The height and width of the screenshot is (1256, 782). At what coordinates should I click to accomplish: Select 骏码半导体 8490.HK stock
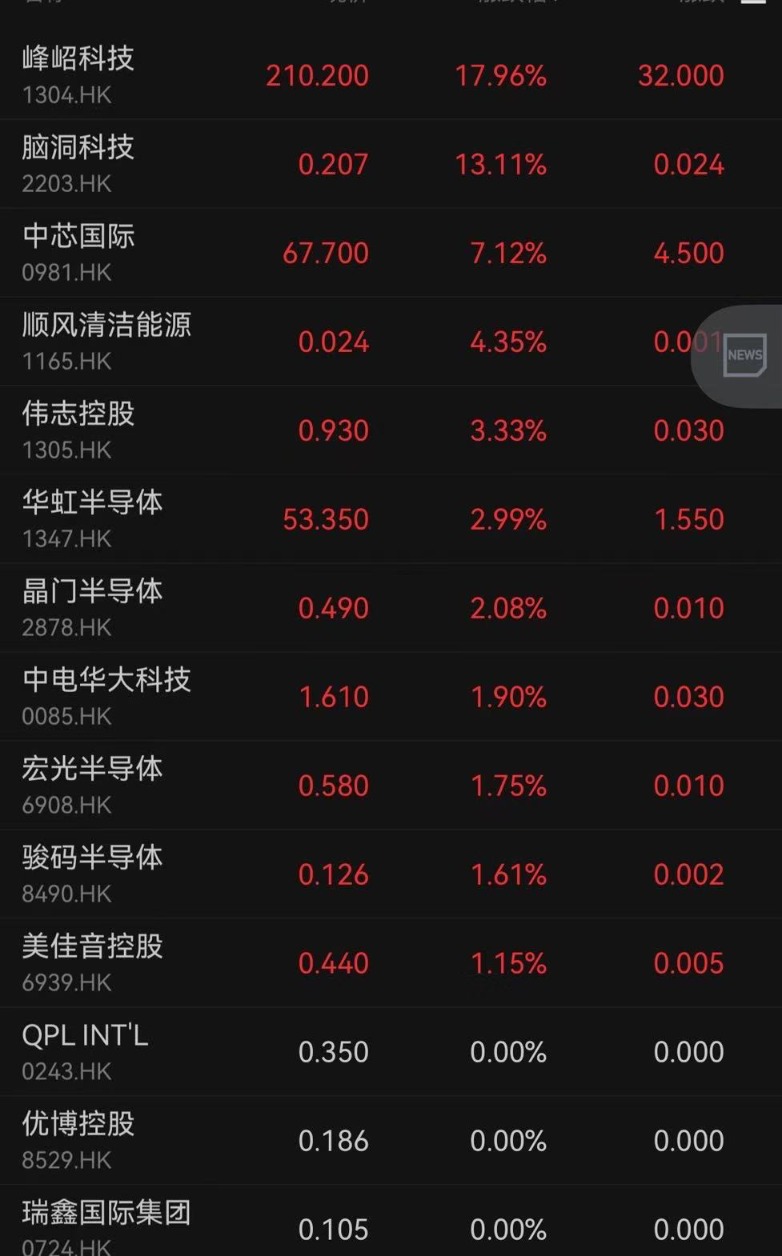pyautogui.click(x=391, y=874)
